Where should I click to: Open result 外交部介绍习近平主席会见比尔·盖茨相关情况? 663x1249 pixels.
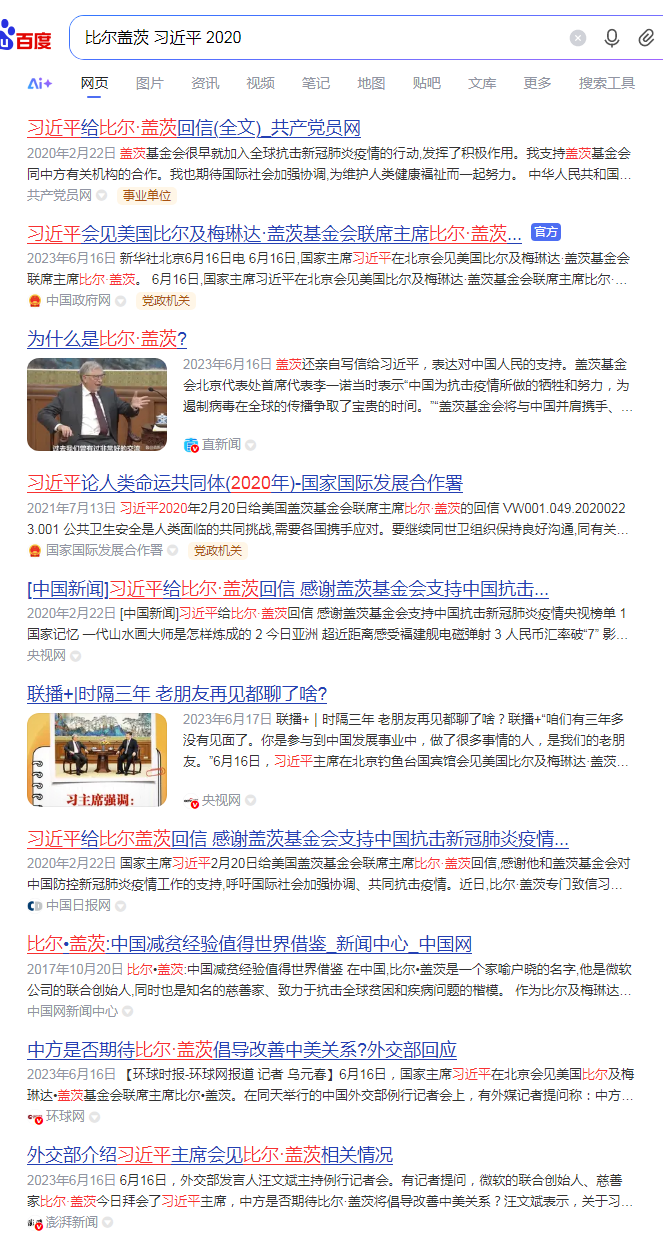[x=210, y=1154]
